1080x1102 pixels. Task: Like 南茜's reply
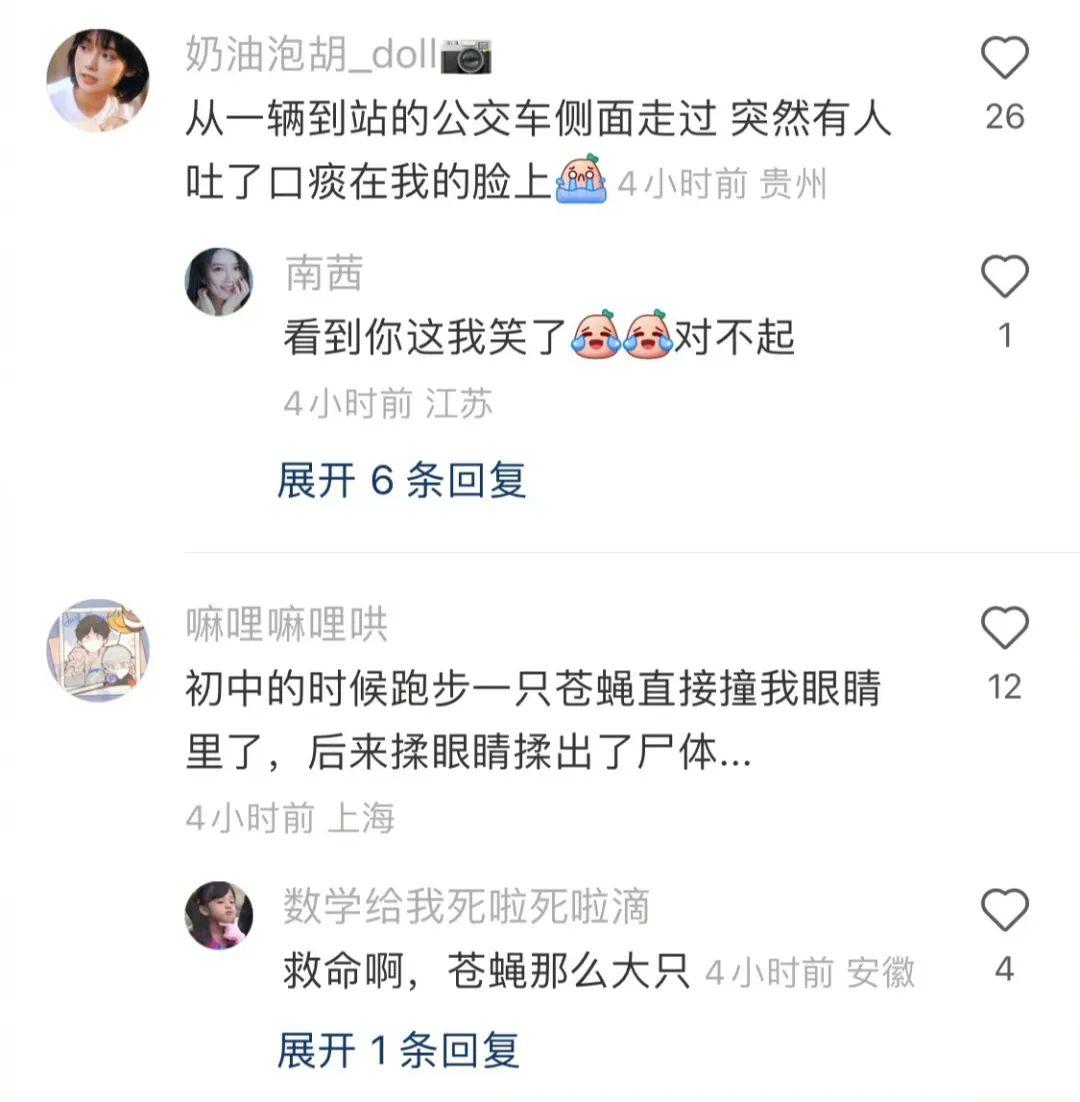(x=1004, y=276)
